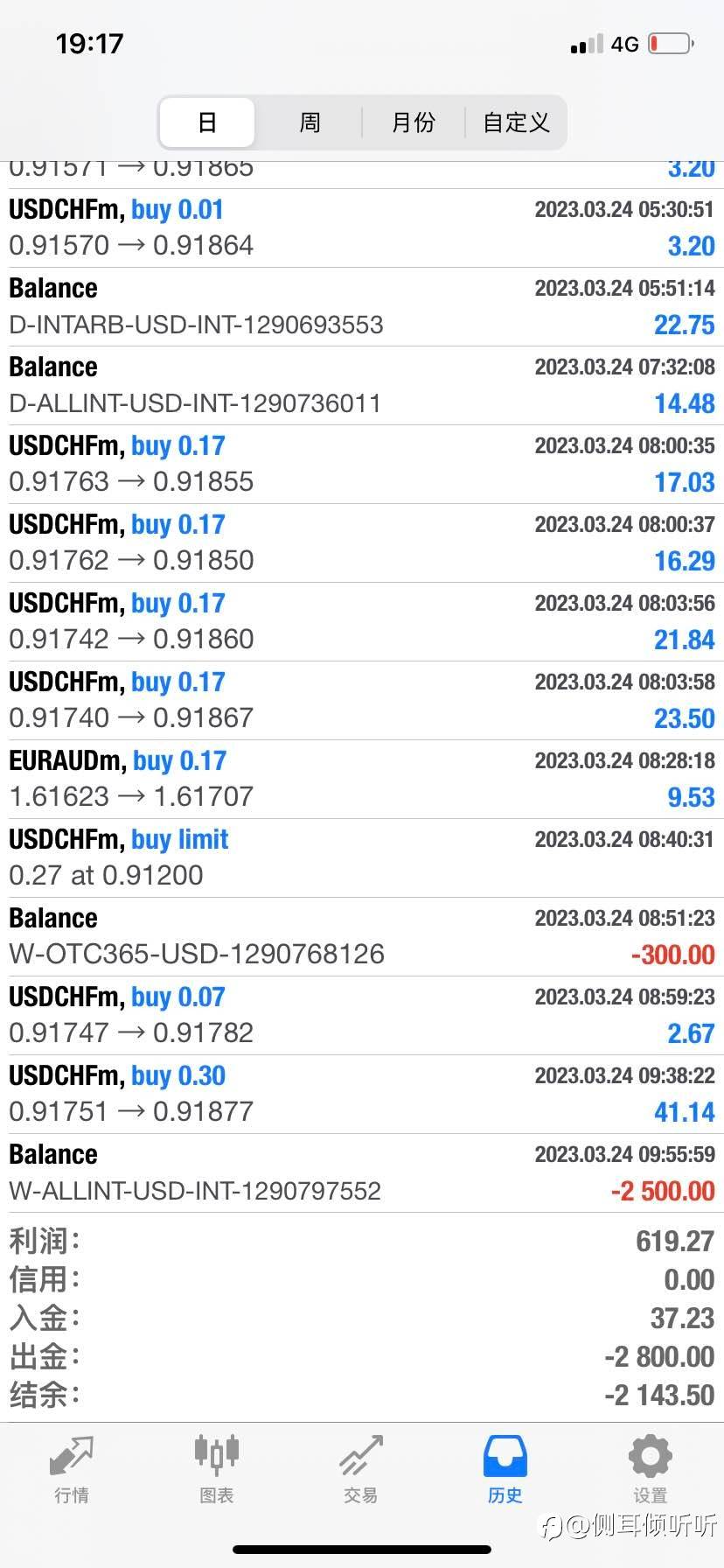Switch to the 月份 (Month) period
The width and height of the screenshot is (724, 1568).
pyautogui.click(x=413, y=122)
